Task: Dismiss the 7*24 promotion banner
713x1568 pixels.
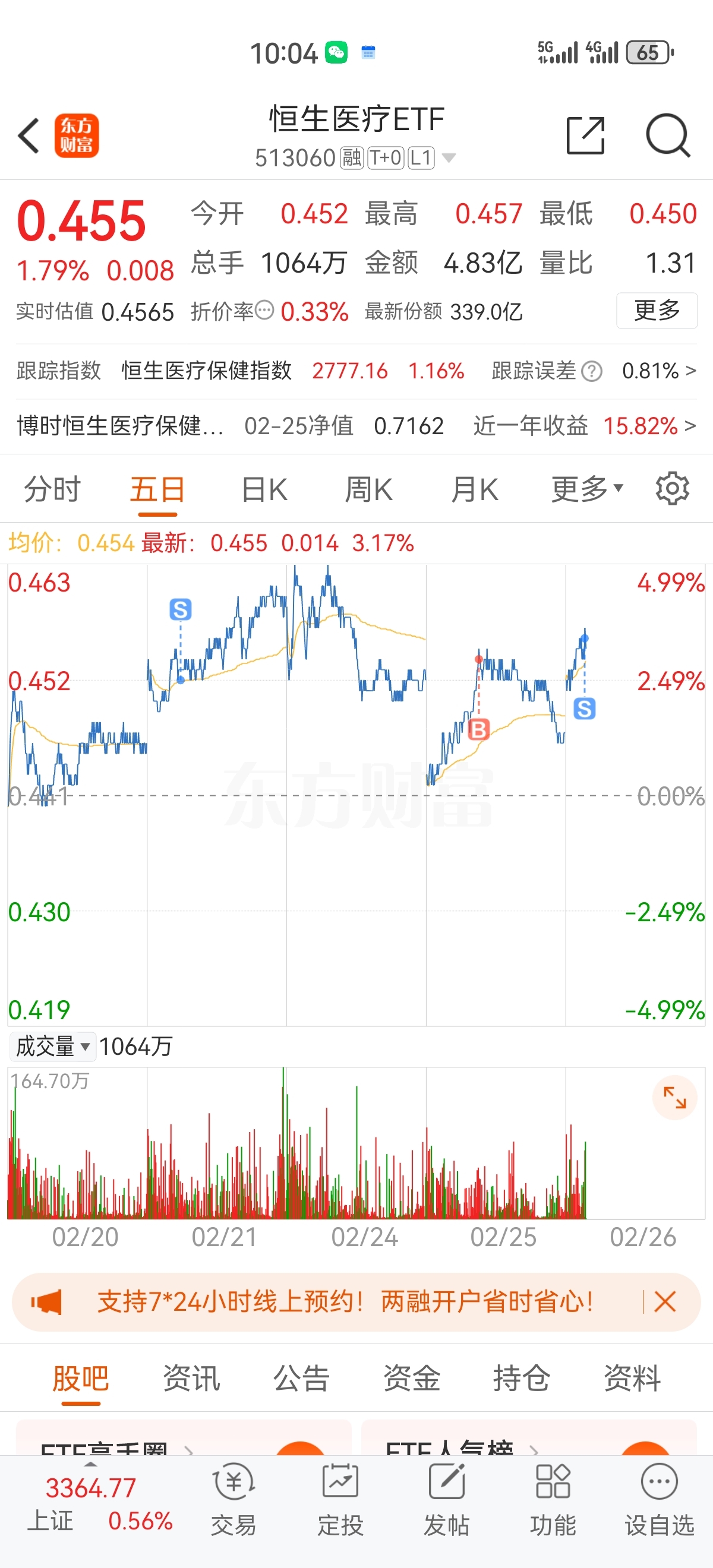Action: 665,1302
